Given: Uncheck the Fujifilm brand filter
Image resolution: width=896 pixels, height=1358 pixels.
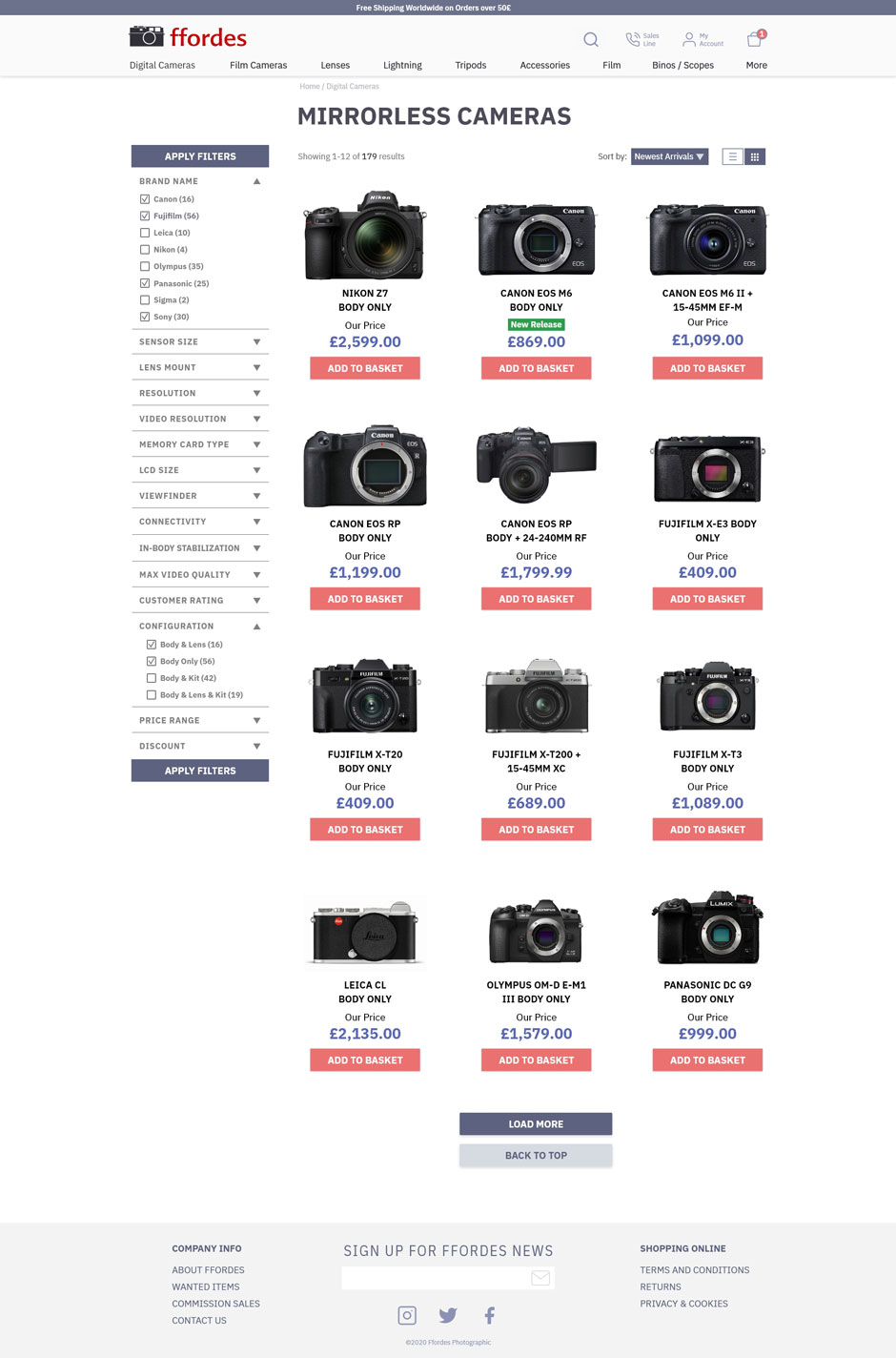Looking at the screenshot, I should (145, 216).
